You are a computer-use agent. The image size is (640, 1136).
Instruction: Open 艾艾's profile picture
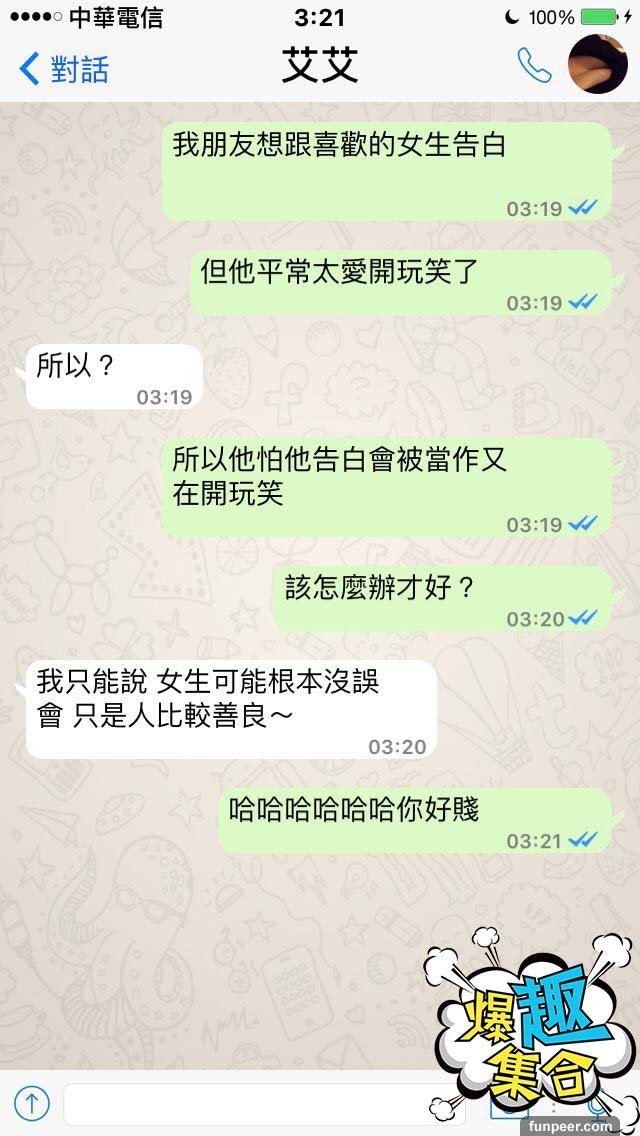pos(598,67)
